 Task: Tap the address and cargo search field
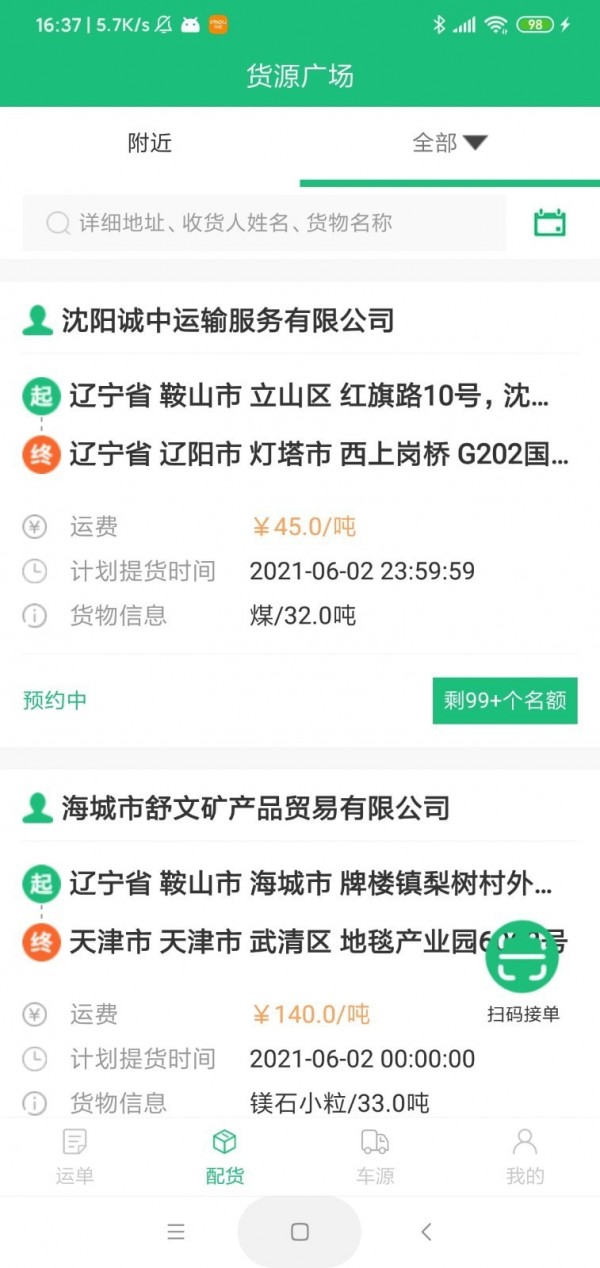[x=265, y=223]
